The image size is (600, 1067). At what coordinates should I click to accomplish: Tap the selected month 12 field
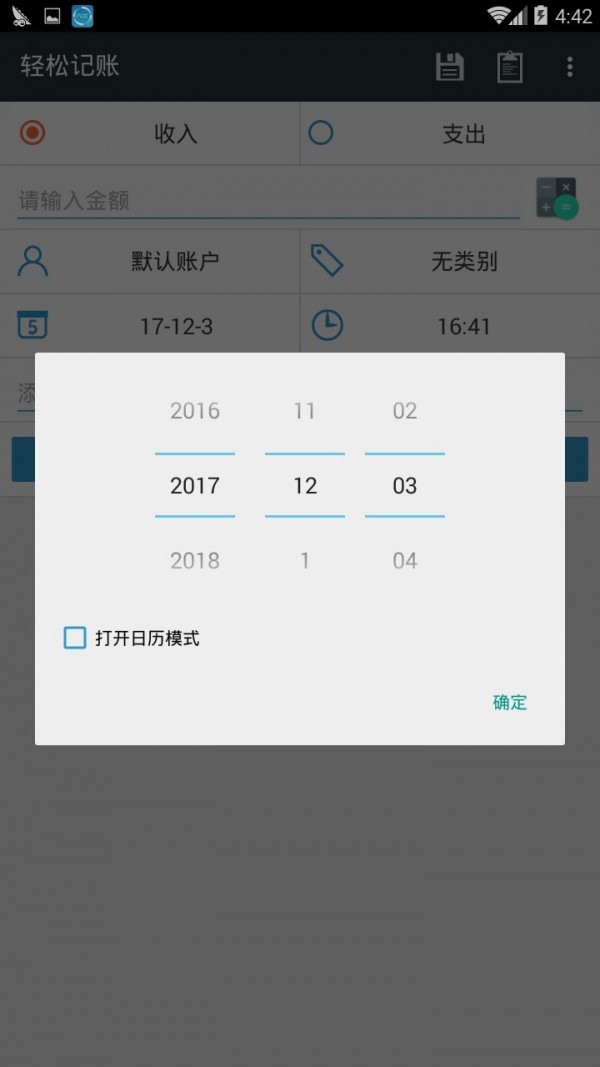[305, 486]
